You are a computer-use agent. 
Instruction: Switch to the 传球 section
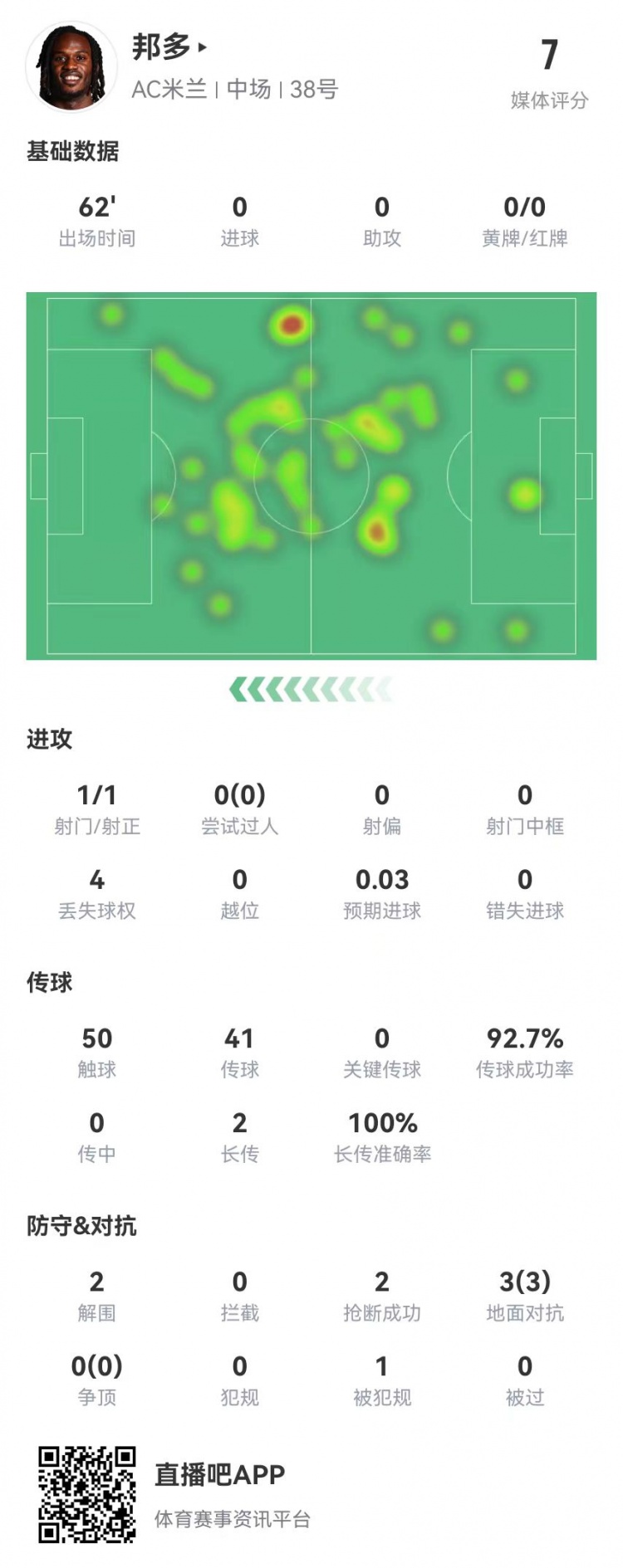click(48, 983)
